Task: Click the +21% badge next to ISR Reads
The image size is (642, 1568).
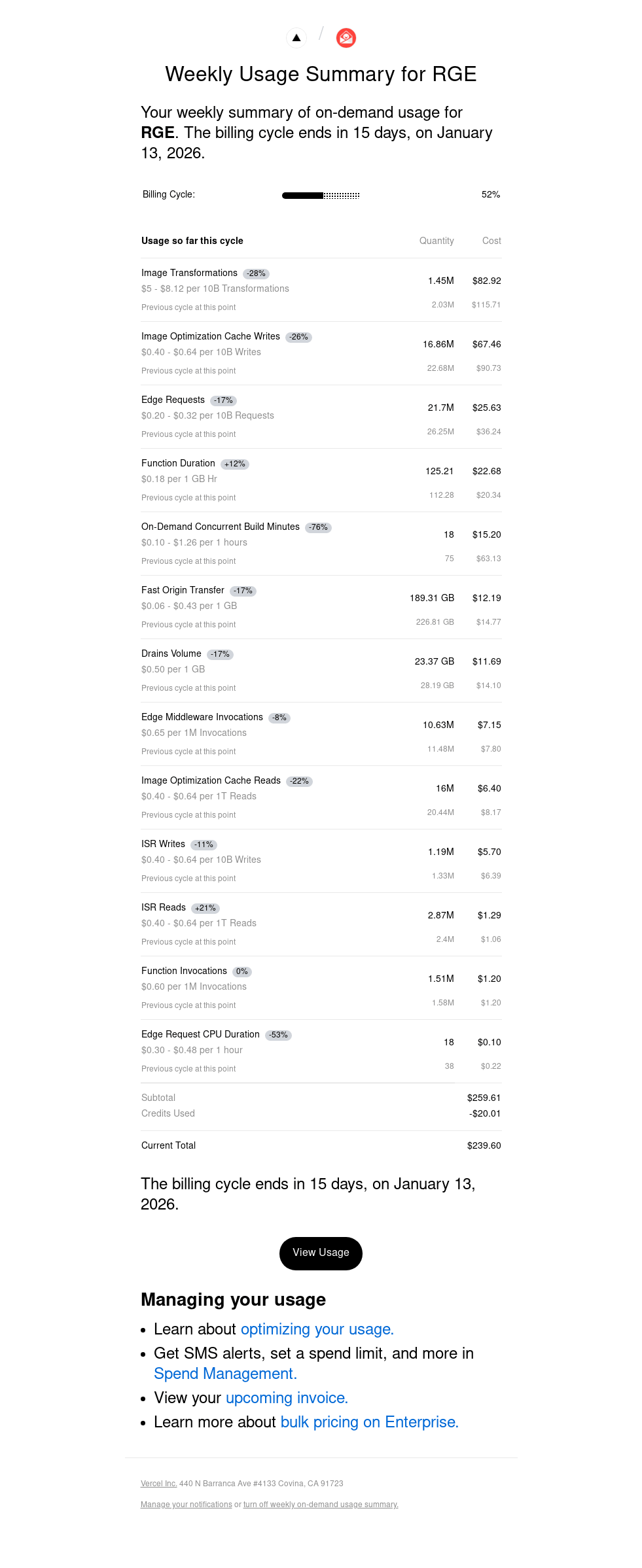Action: (x=206, y=907)
